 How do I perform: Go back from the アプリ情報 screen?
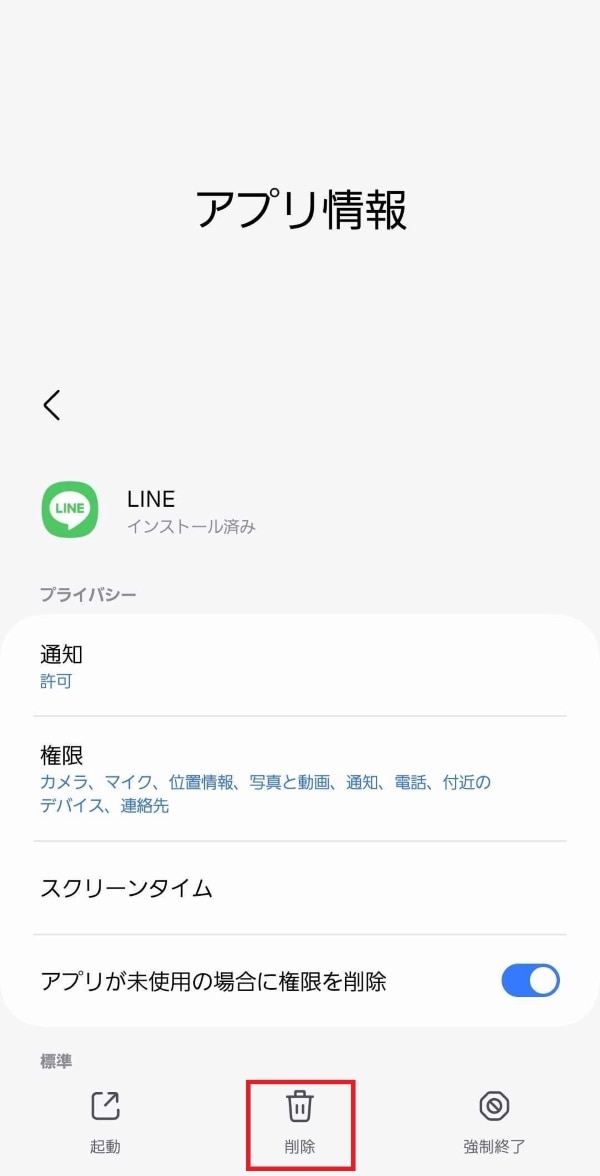pyautogui.click(x=52, y=405)
